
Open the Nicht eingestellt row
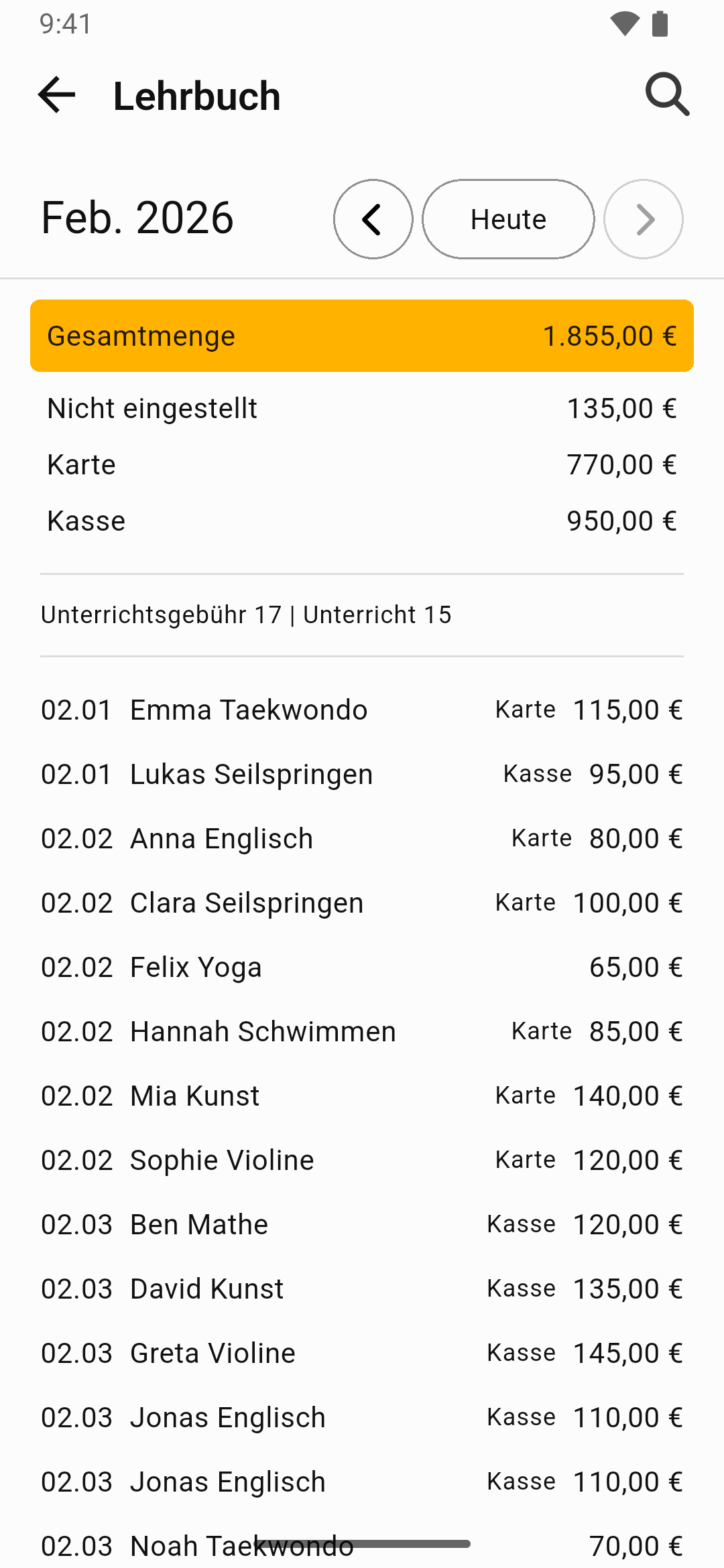click(362, 407)
